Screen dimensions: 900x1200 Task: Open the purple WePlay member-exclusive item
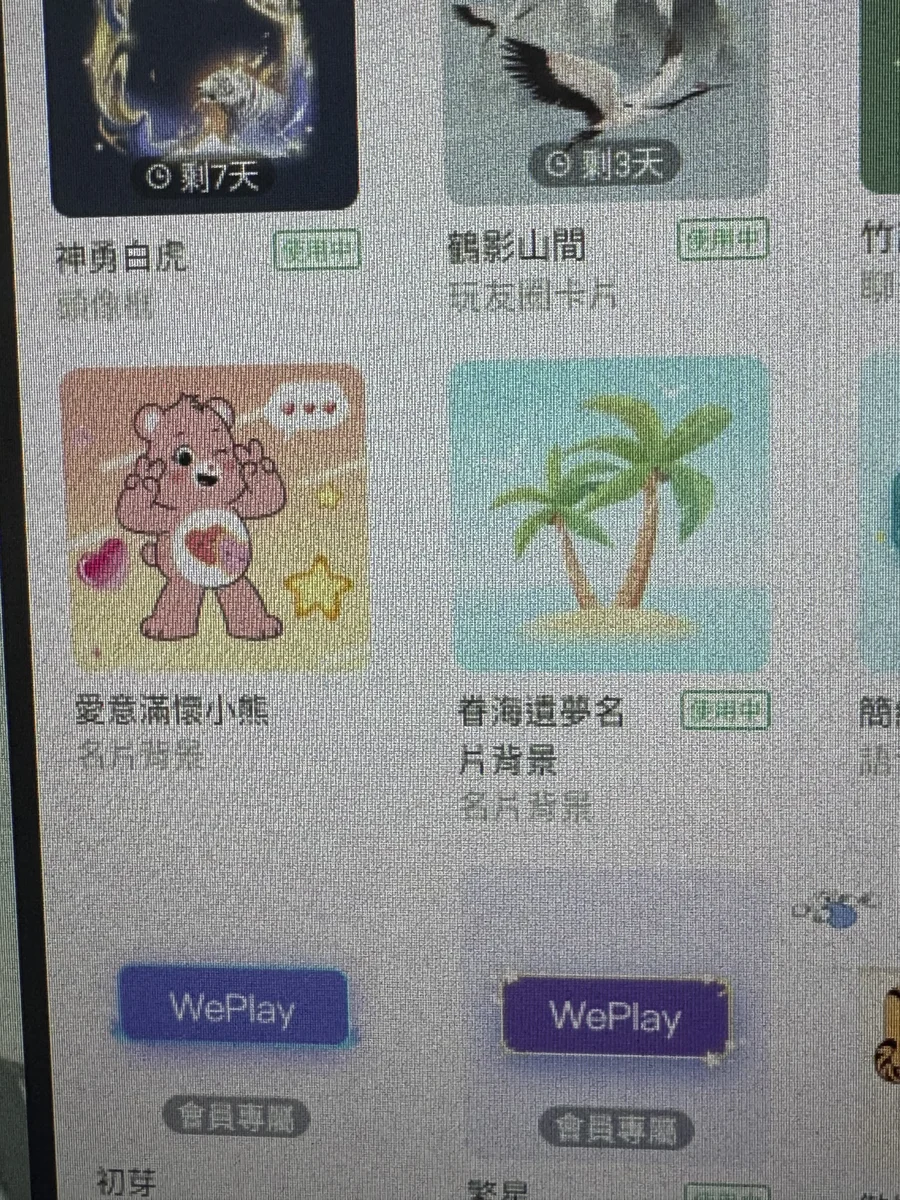(615, 1016)
